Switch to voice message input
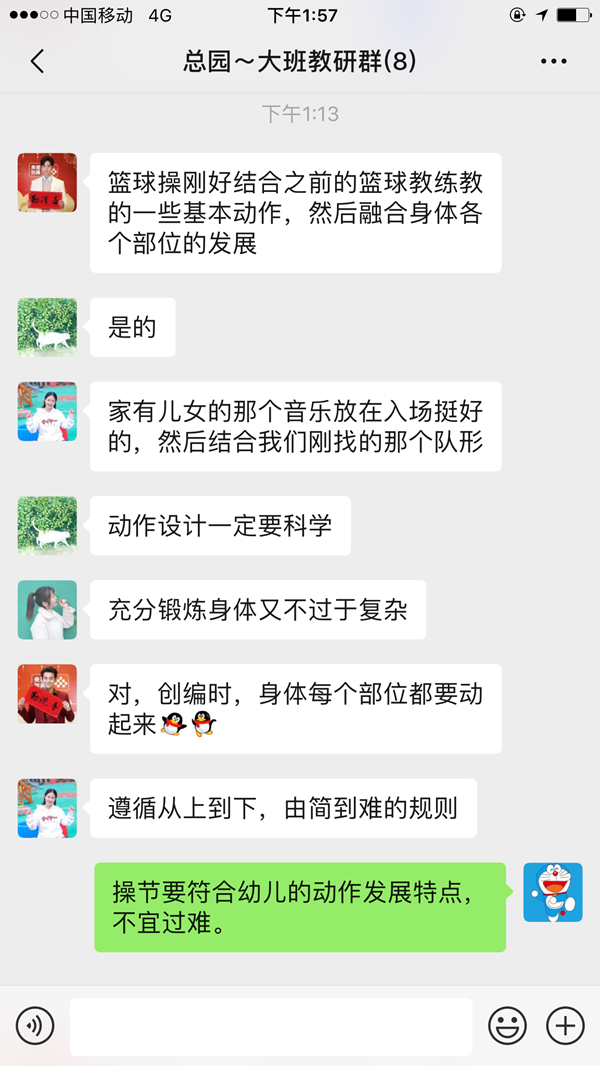 click(x=35, y=1025)
